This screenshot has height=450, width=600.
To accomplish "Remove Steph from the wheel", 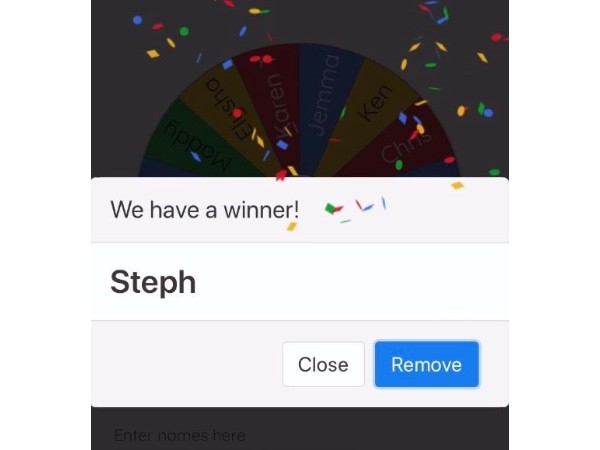I will (x=426, y=364).
